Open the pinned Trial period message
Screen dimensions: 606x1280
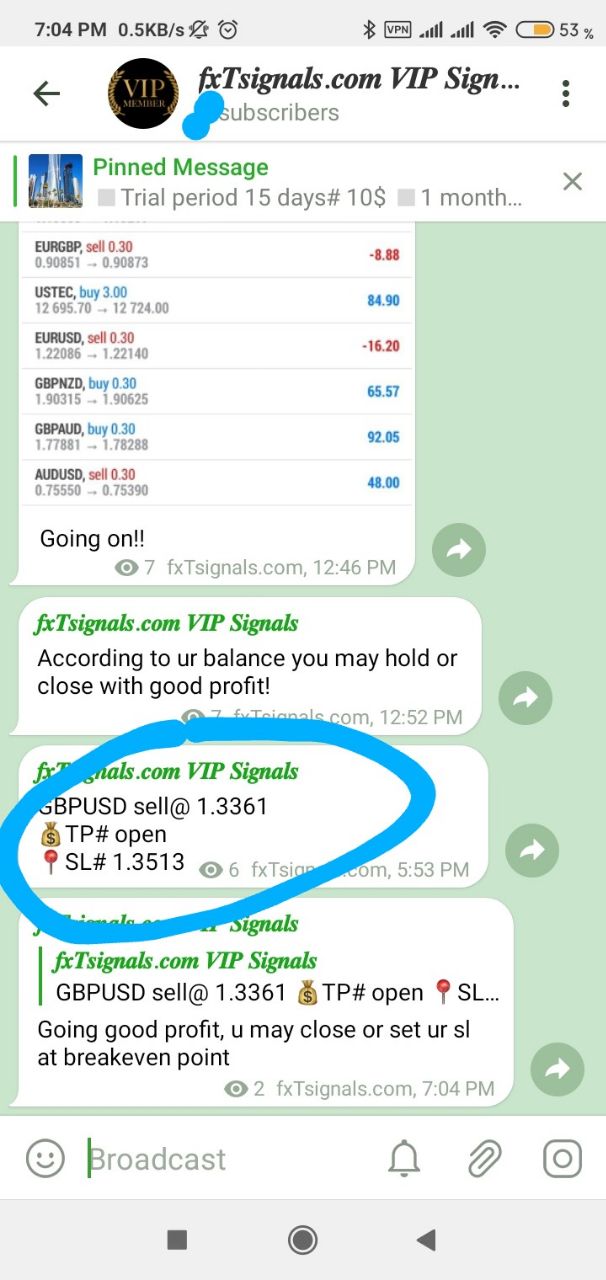pyautogui.click(x=300, y=181)
